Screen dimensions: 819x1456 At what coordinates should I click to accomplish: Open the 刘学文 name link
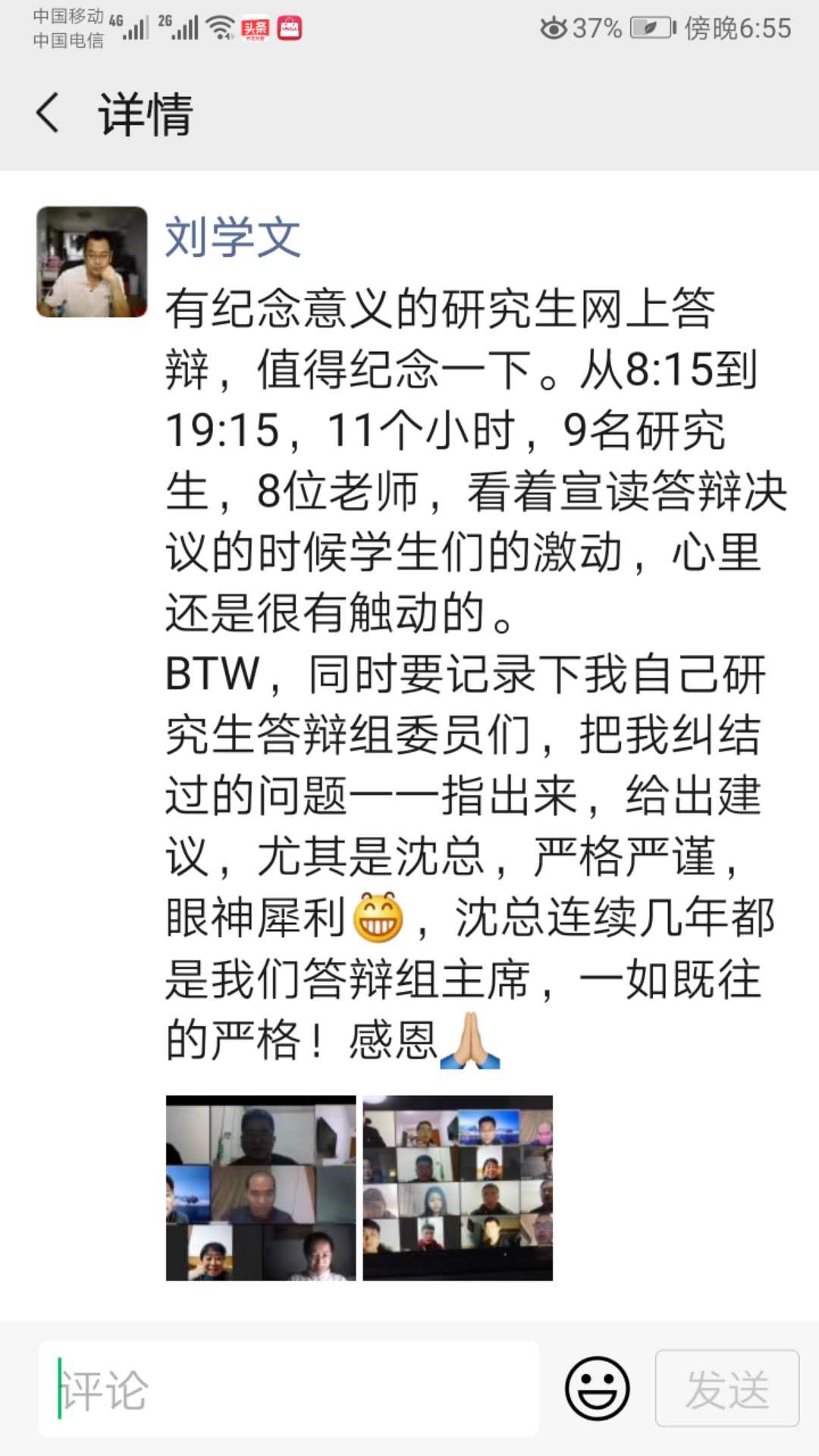(233, 237)
